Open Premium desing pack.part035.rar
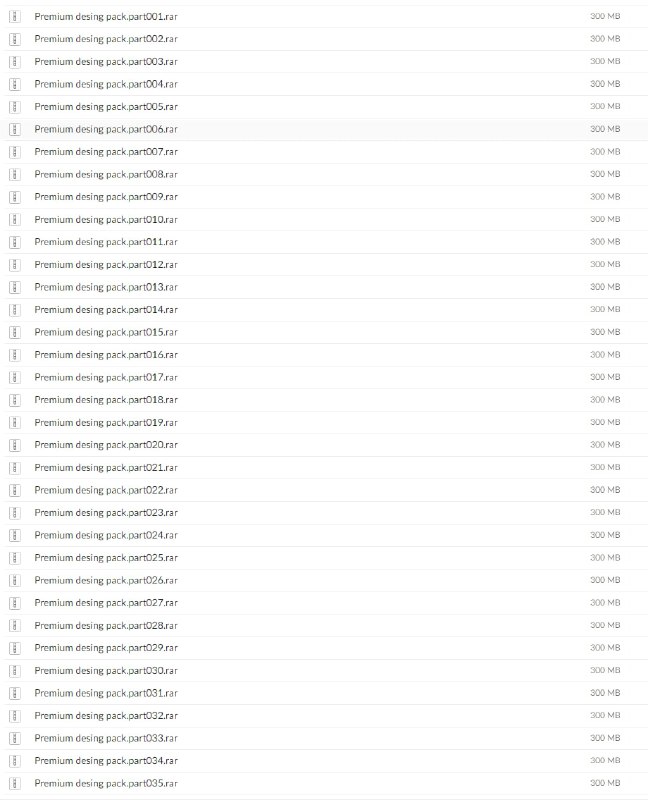The width and height of the screenshot is (648, 800). [106, 783]
